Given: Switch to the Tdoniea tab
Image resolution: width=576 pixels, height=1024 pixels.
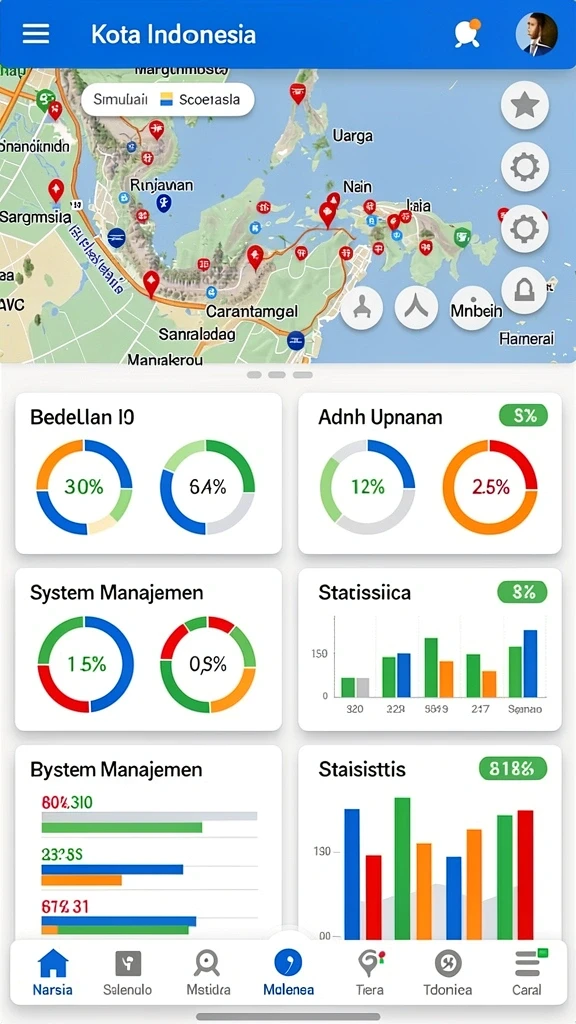Looking at the screenshot, I should pyautogui.click(x=448, y=972).
